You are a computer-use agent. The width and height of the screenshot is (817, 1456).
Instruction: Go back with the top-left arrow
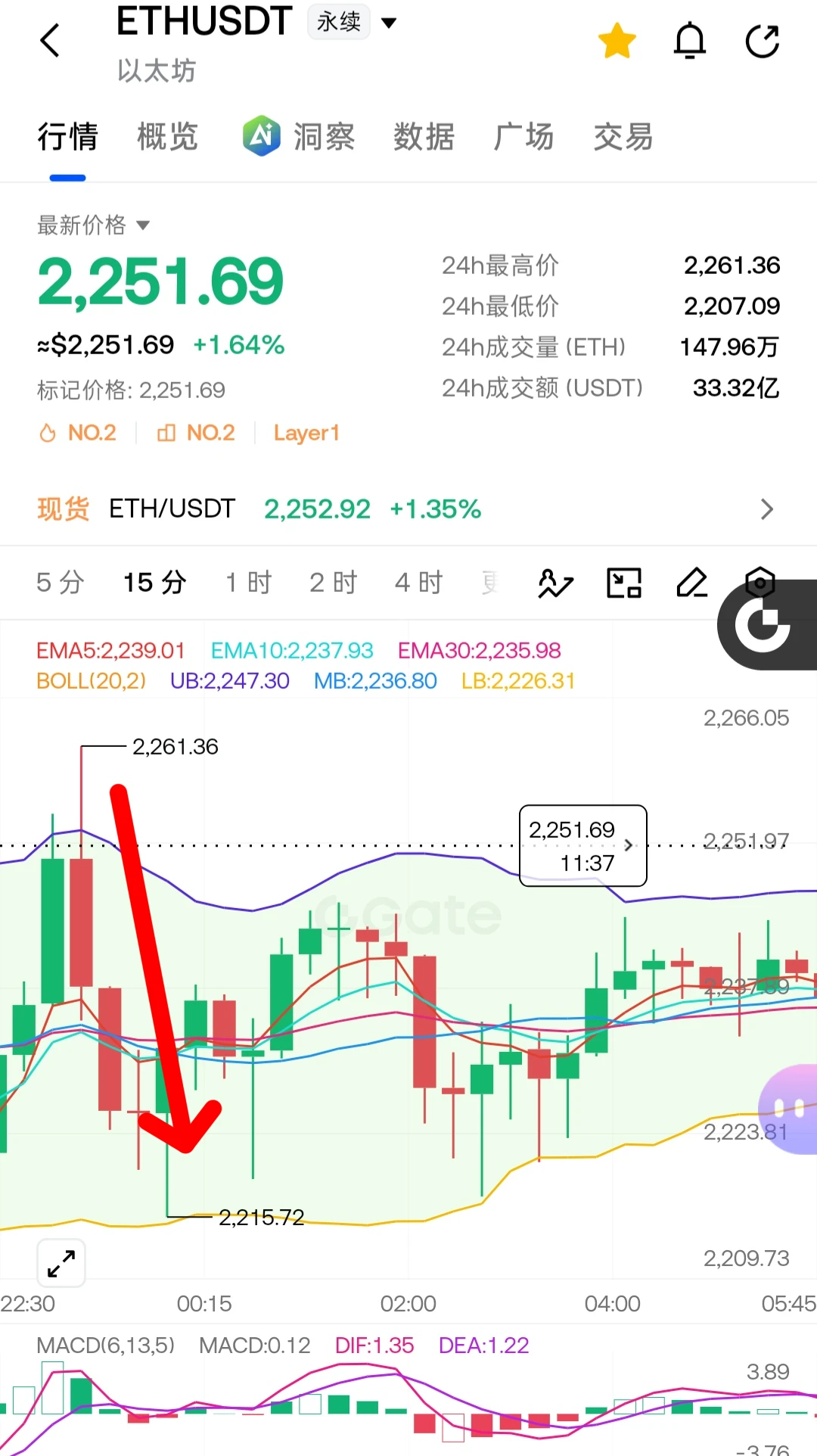(x=50, y=40)
